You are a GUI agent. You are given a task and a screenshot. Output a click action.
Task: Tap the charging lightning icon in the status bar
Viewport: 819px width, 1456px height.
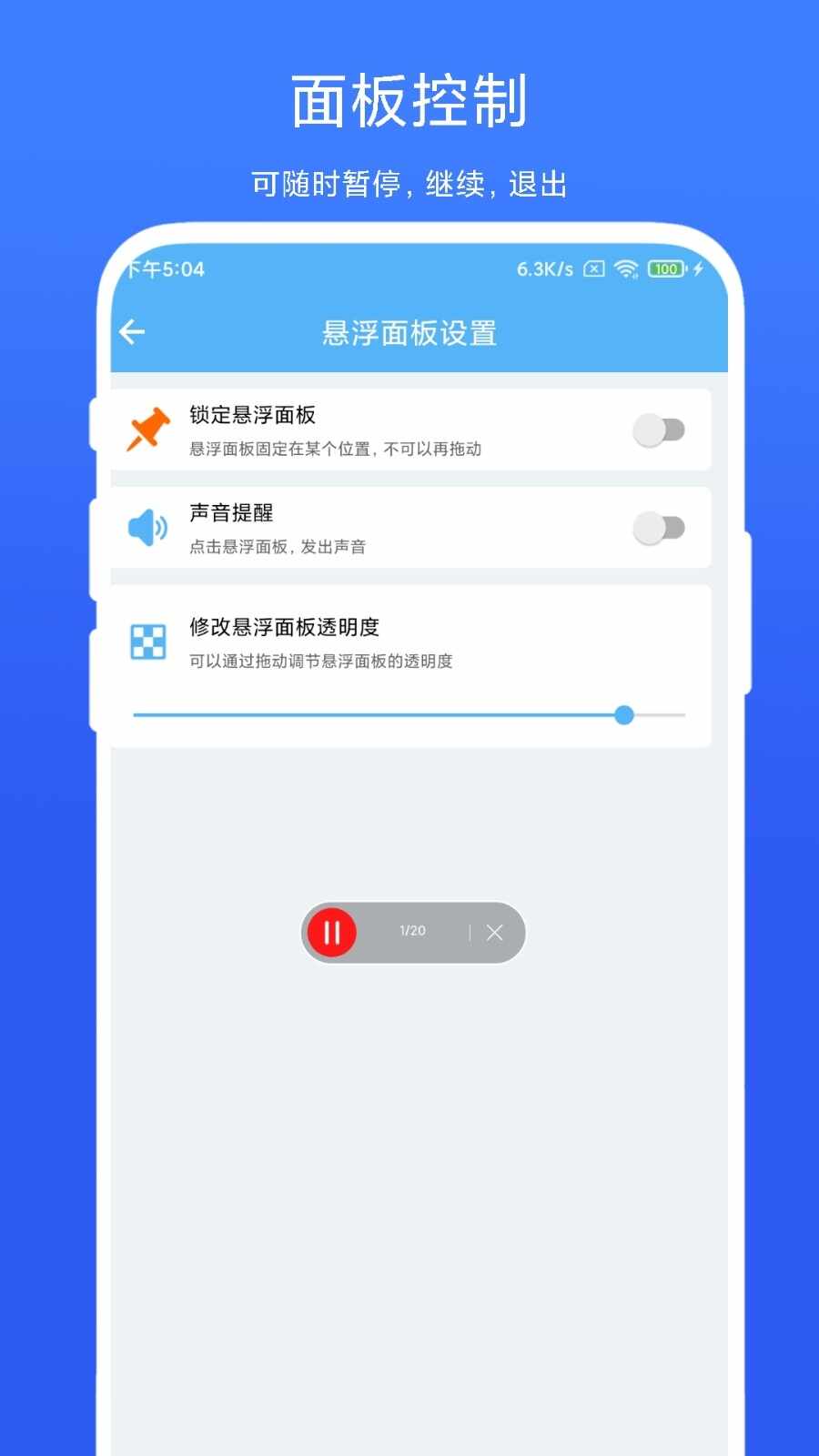(x=698, y=269)
